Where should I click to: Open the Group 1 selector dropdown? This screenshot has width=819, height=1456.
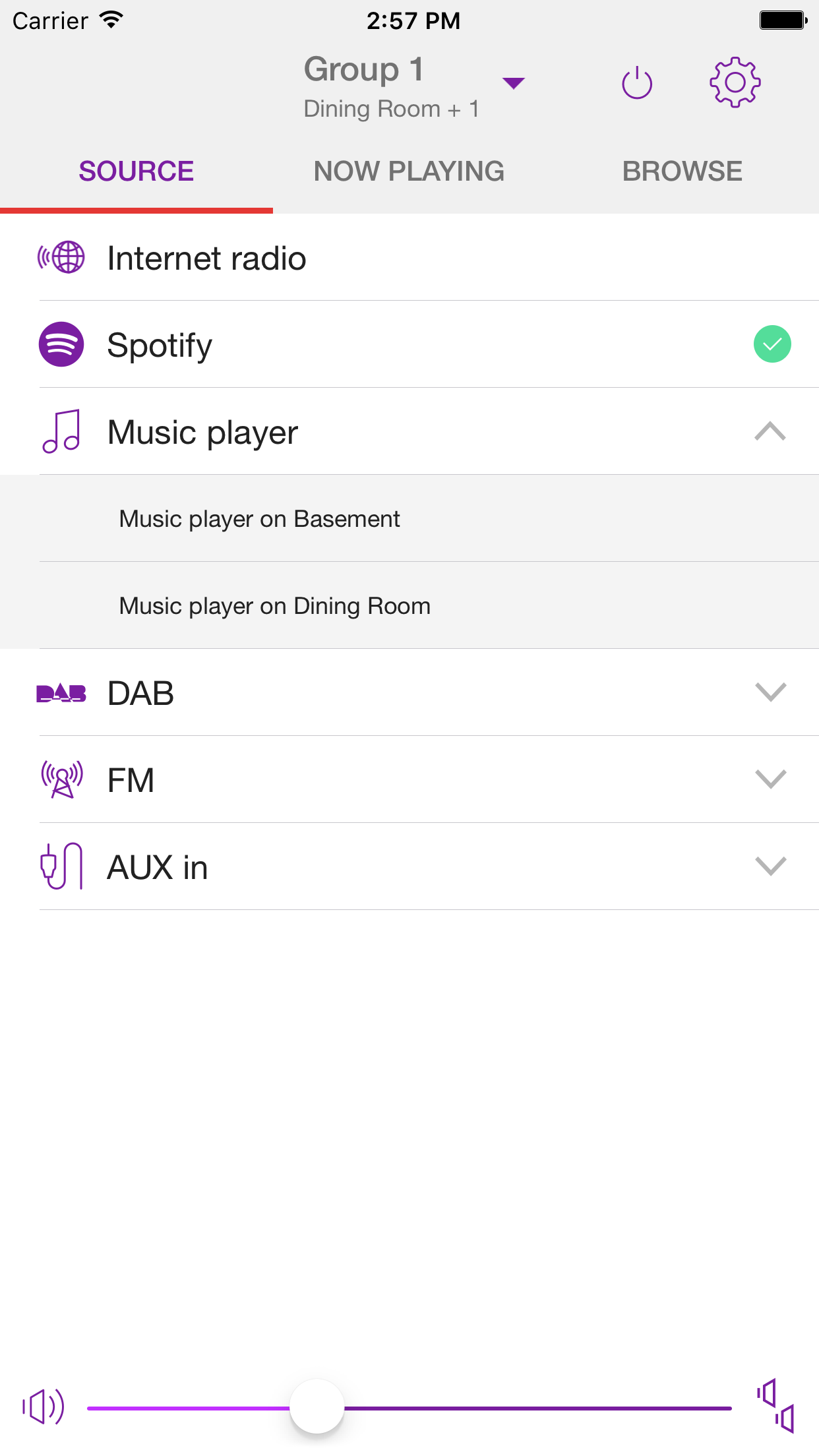513,83
